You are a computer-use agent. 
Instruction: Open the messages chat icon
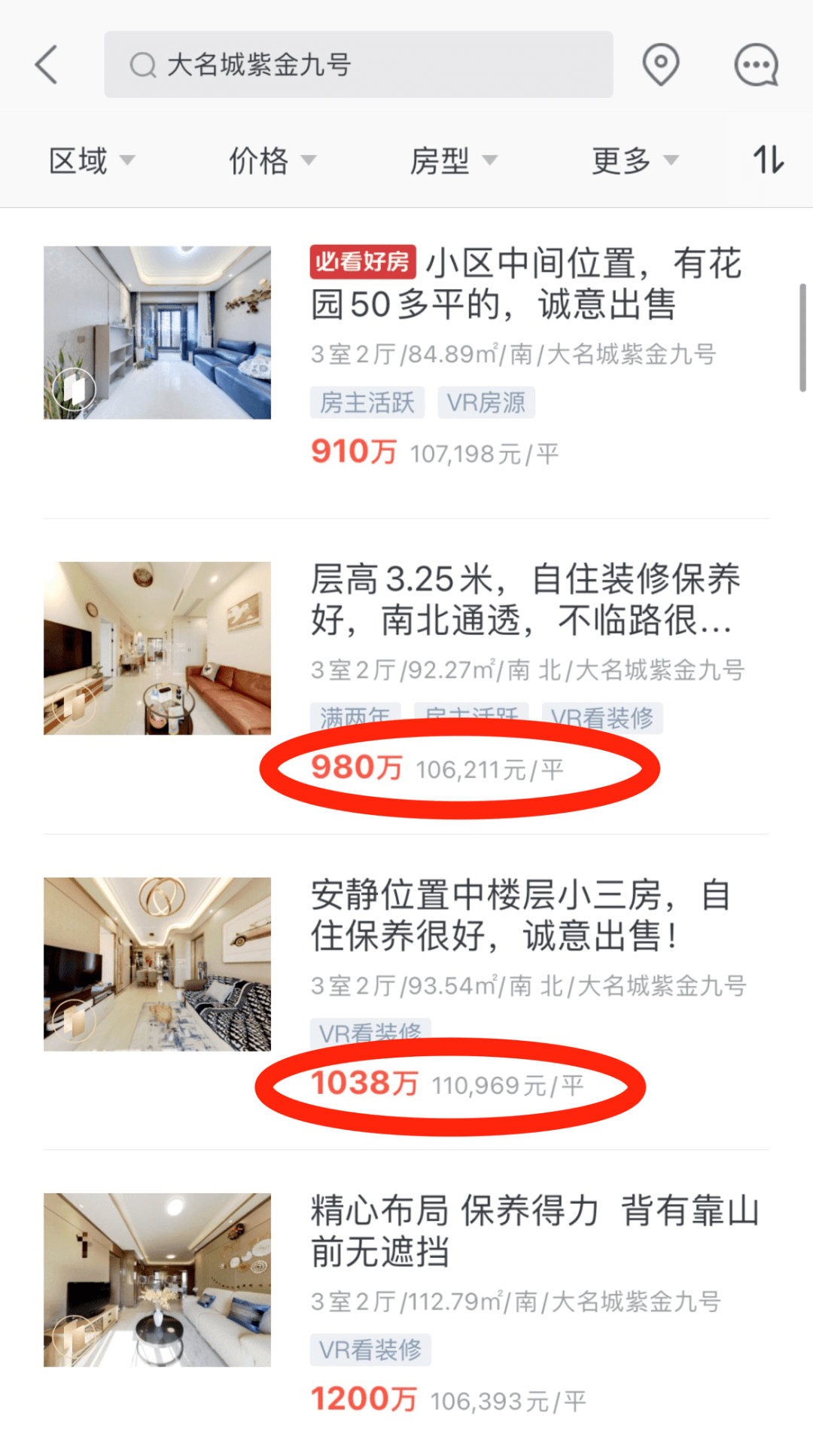pyautogui.click(x=756, y=65)
